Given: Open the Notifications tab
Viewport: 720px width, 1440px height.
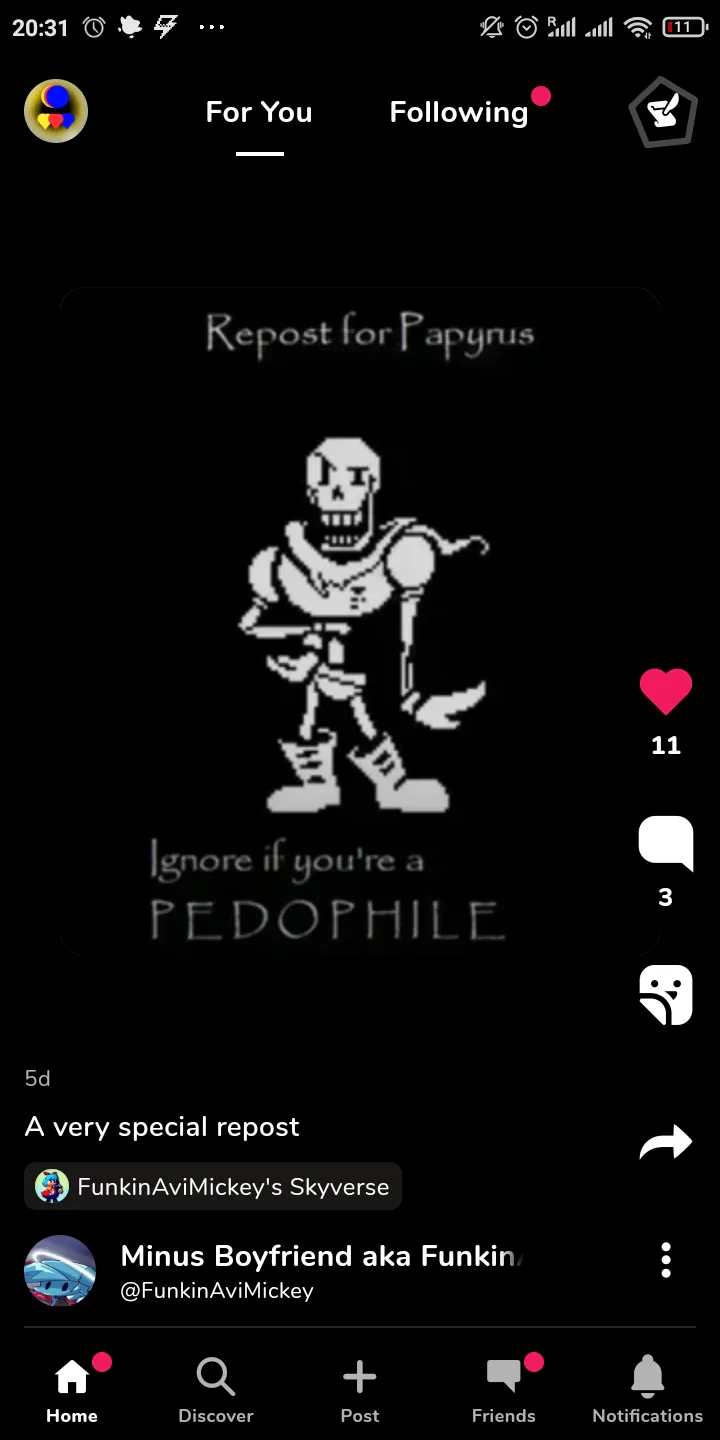Looking at the screenshot, I should coord(648,1390).
